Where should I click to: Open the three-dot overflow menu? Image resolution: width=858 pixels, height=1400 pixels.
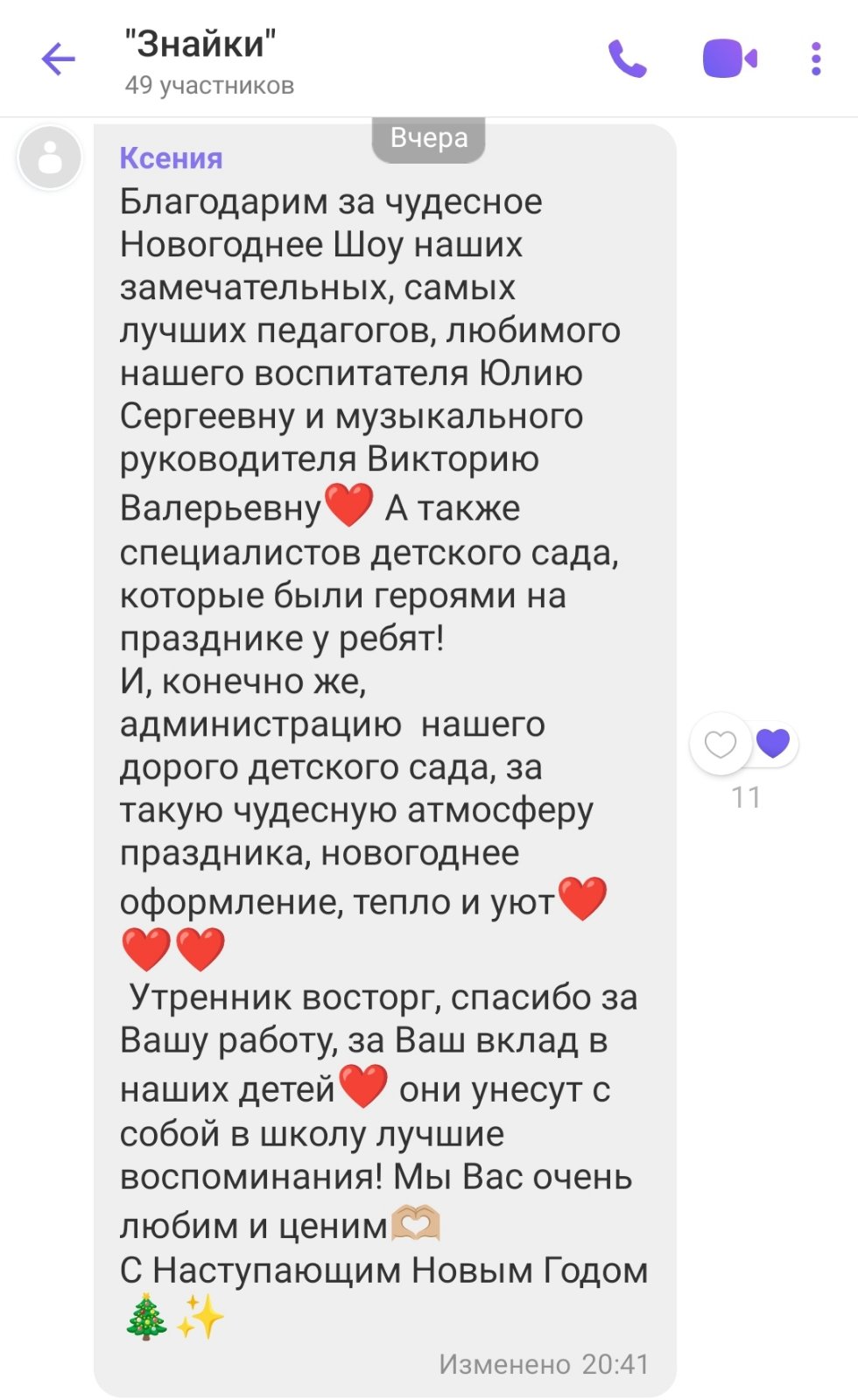pyautogui.click(x=816, y=59)
